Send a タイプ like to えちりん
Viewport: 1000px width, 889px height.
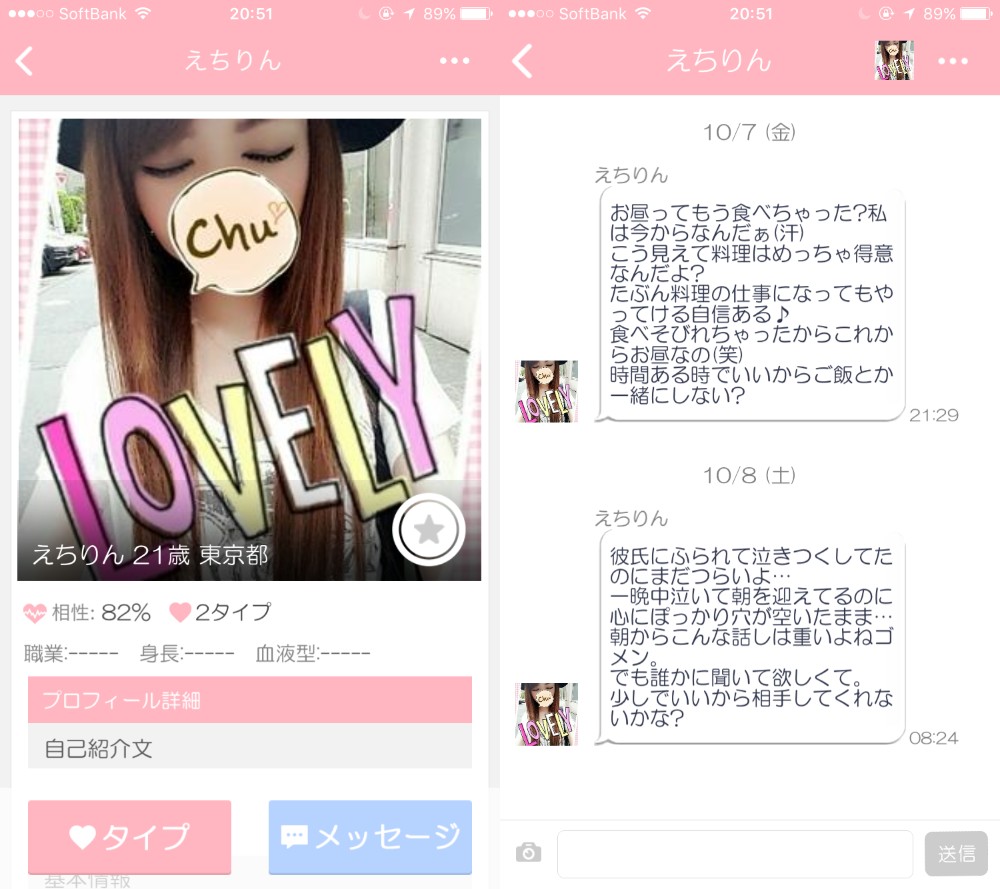[x=129, y=836]
